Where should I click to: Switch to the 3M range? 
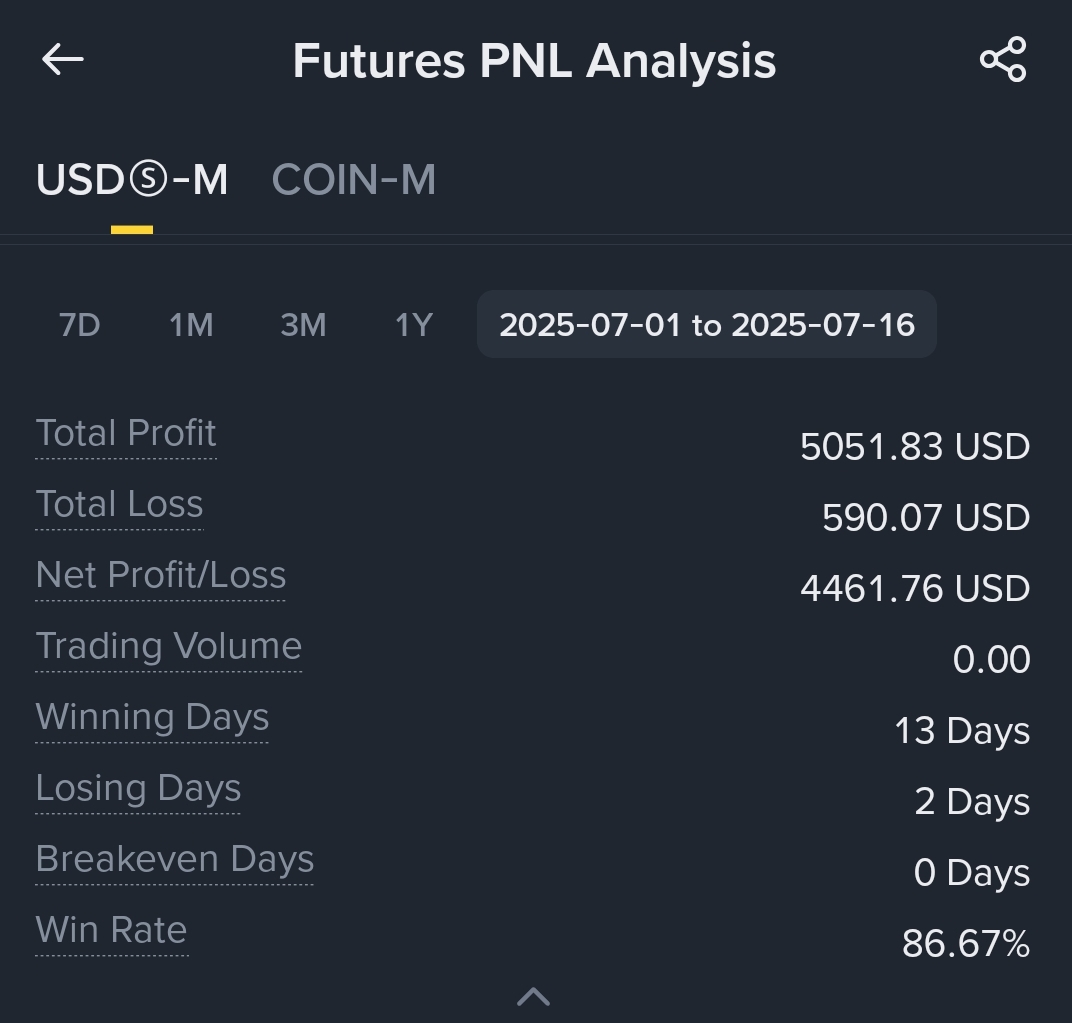pyautogui.click(x=303, y=325)
